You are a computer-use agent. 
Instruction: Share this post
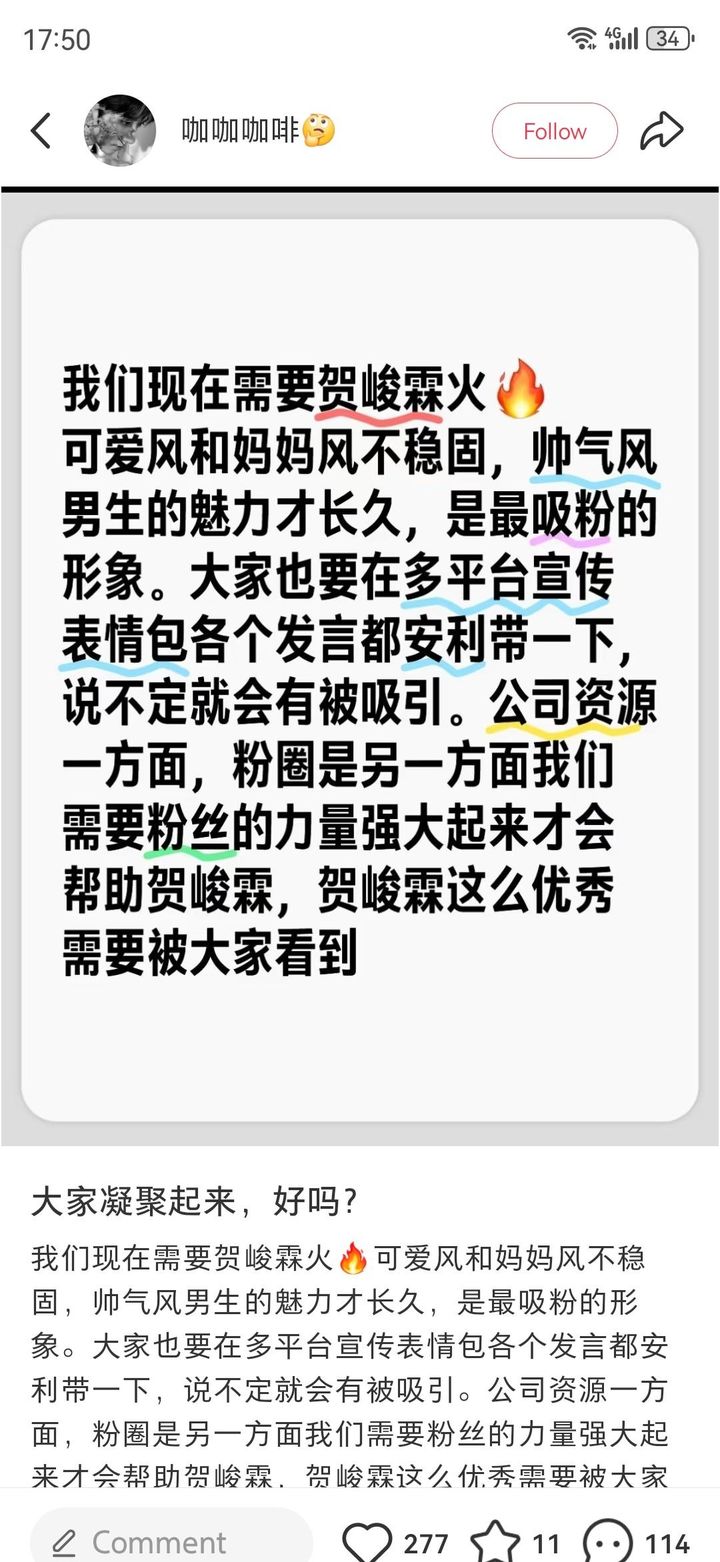[x=662, y=131]
